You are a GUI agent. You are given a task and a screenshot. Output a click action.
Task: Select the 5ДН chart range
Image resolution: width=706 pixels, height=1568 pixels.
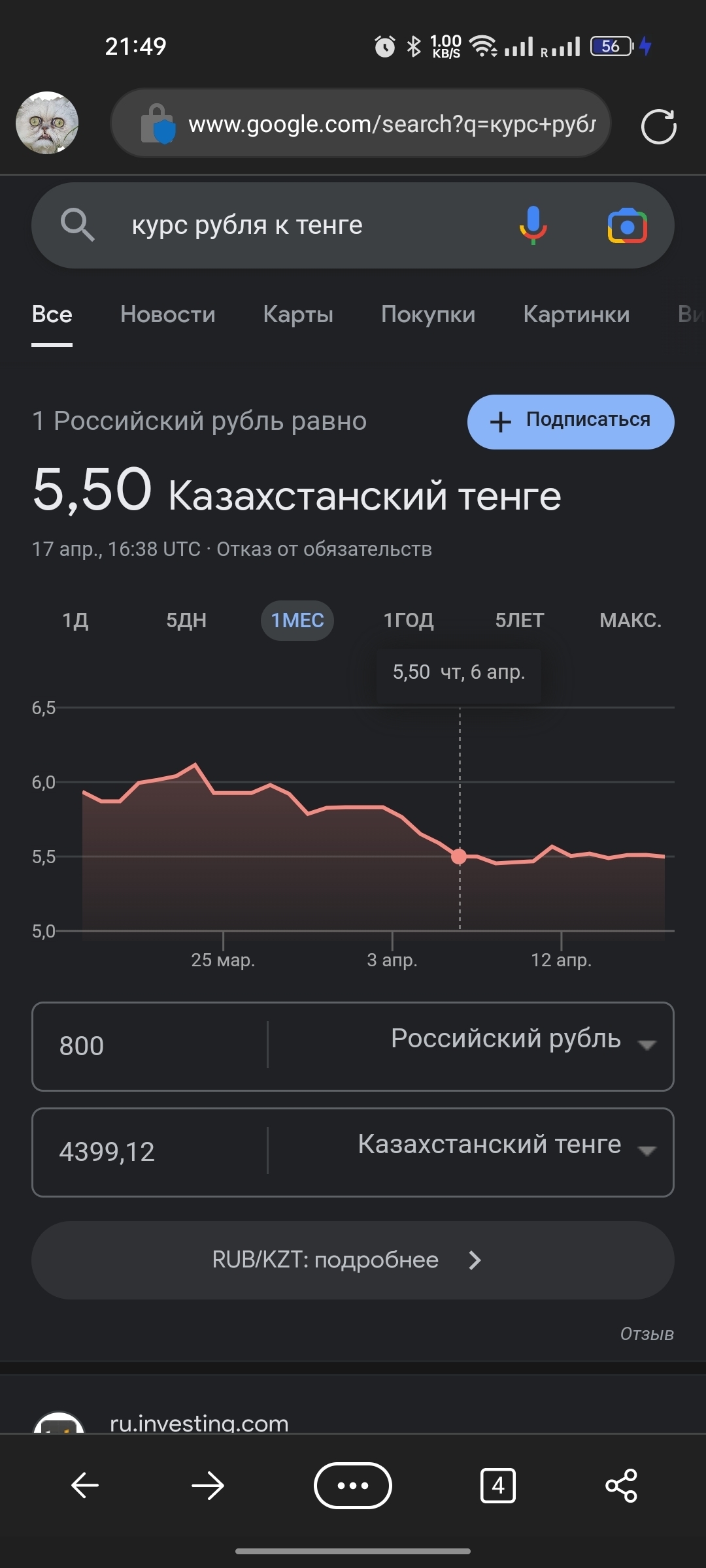(186, 620)
